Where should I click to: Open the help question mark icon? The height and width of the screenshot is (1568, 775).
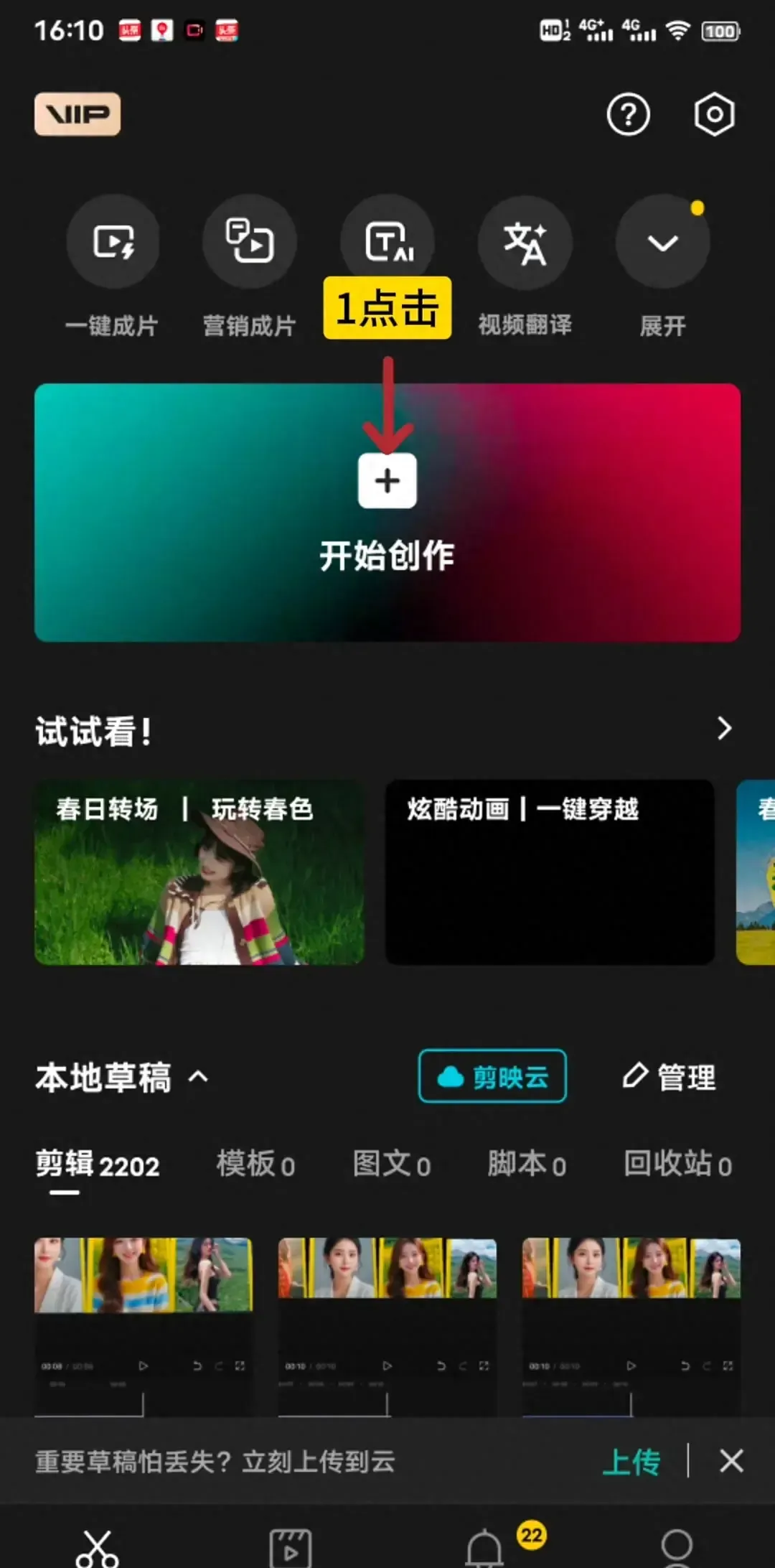click(628, 114)
